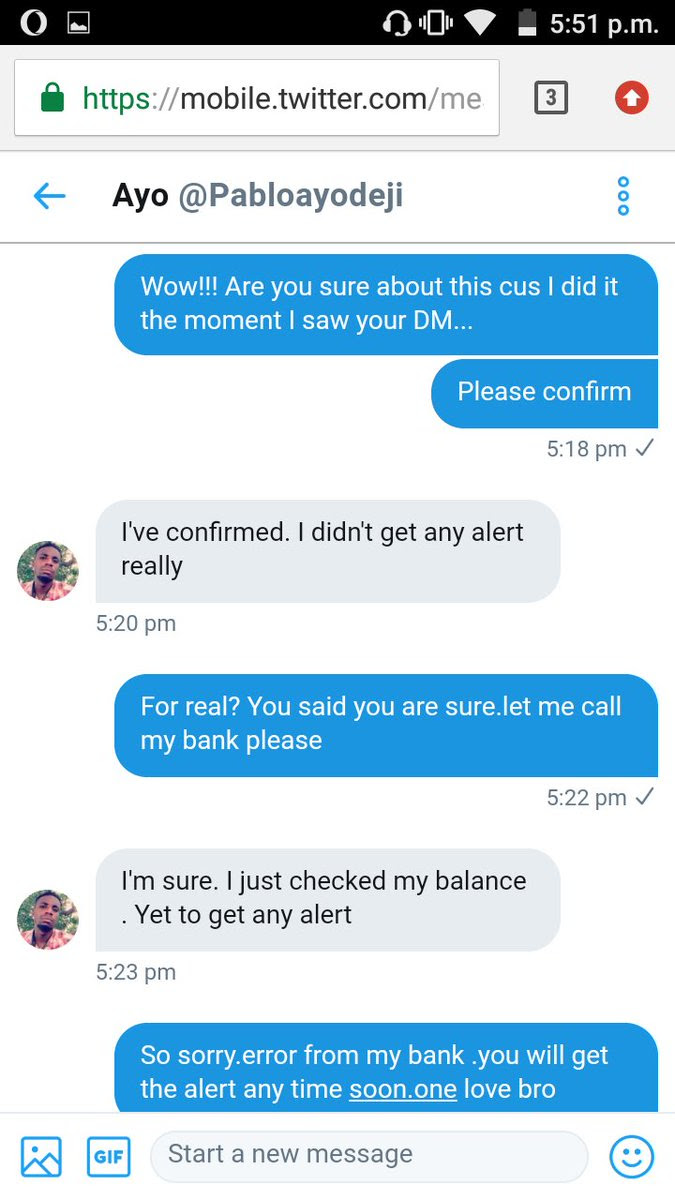Tap the red Opera upload arrow icon
Screen dimensions: 675x1200
(631, 98)
